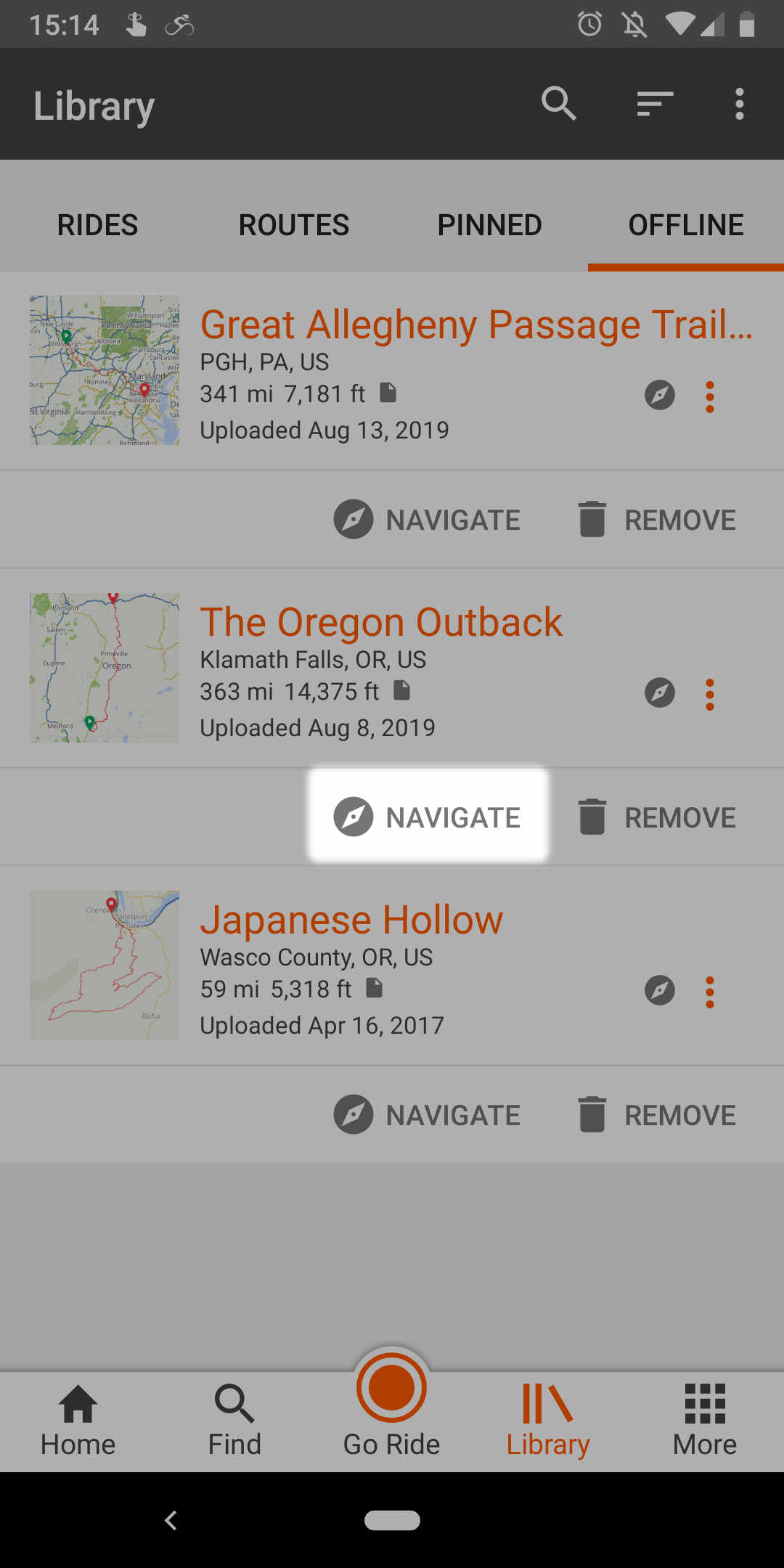The height and width of the screenshot is (1568, 784).
Task: Open search in the Library app bar
Action: coord(558,104)
